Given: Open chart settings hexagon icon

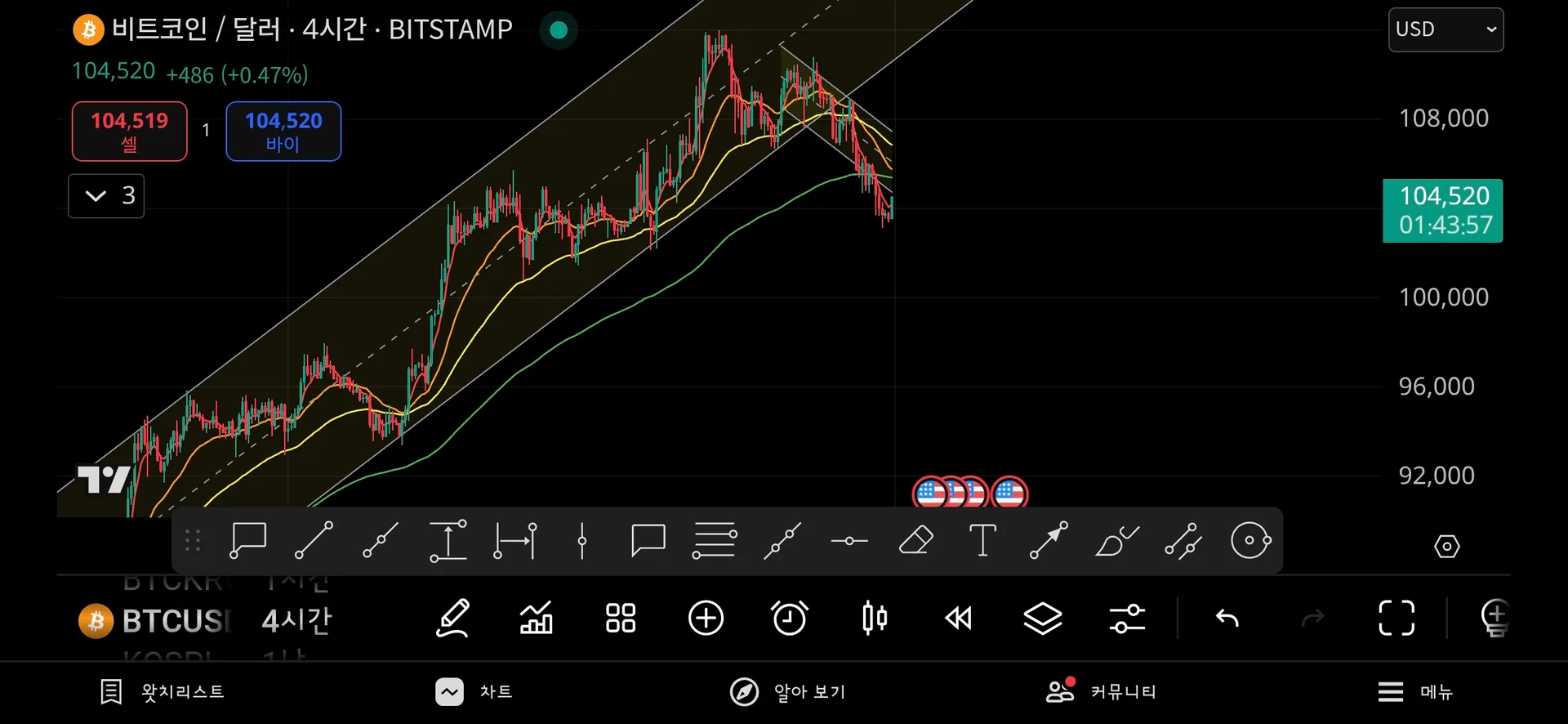Looking at the screenshot, I should pyautogui.click(x=1446, y=546).
